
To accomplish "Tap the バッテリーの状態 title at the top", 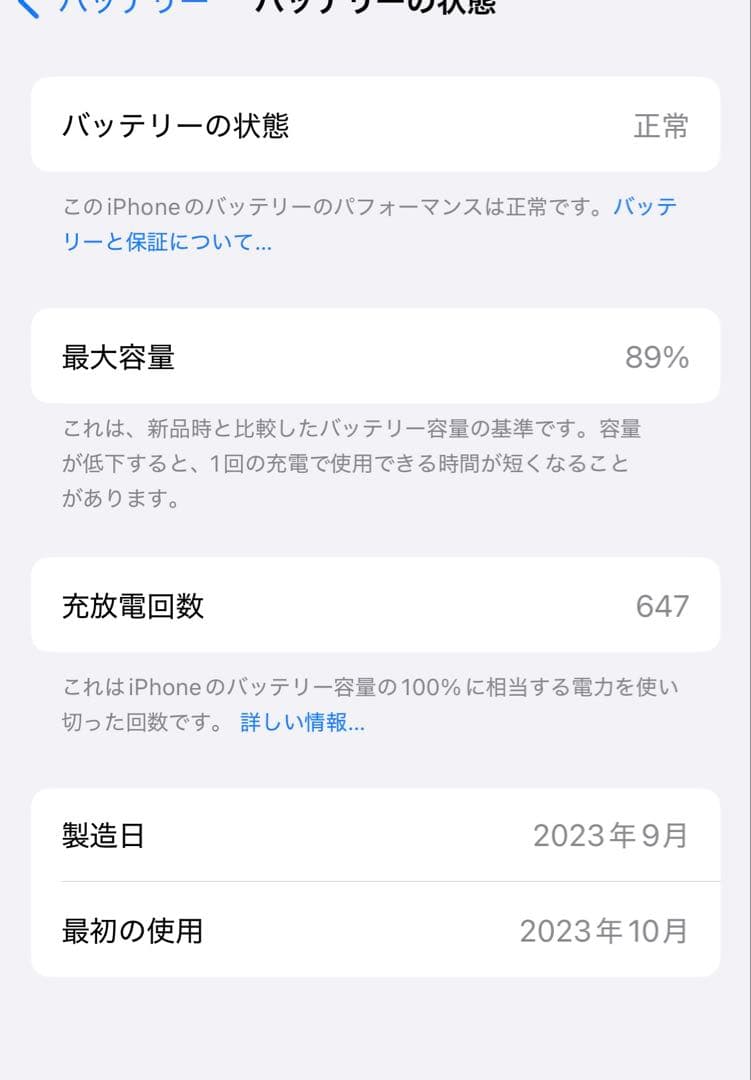I will [x=375, y=8].
